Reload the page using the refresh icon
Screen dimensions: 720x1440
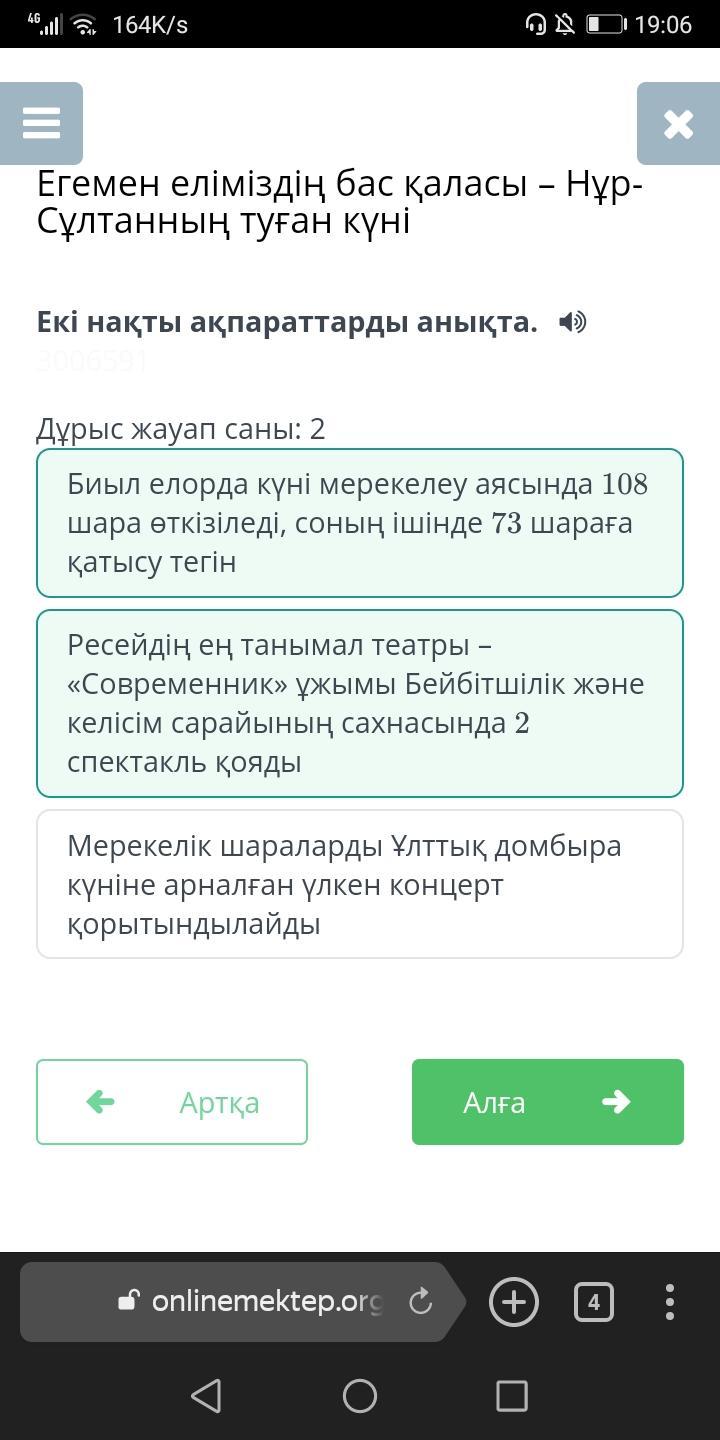(x=421, y=1301)
